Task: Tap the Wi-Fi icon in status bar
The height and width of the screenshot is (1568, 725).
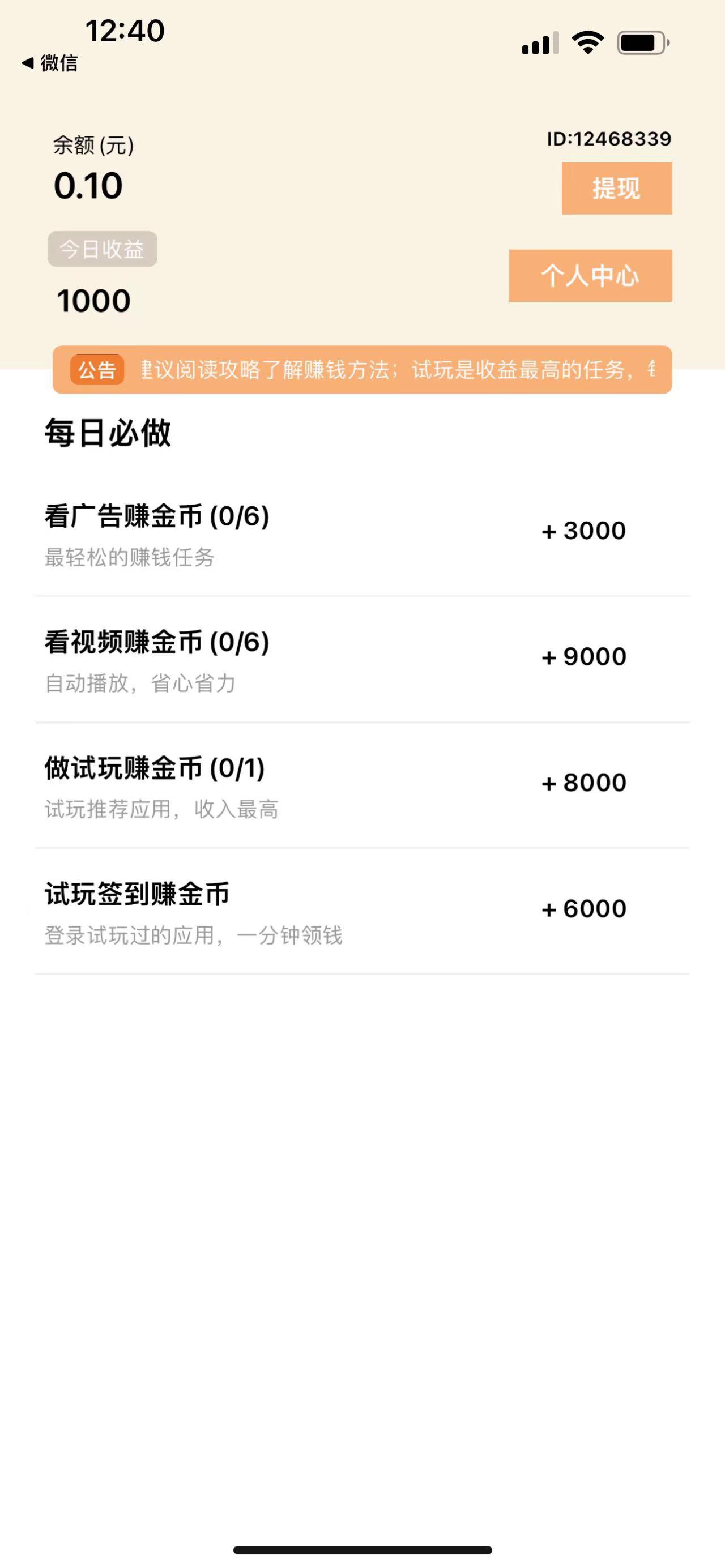Action: click(586, 42)
